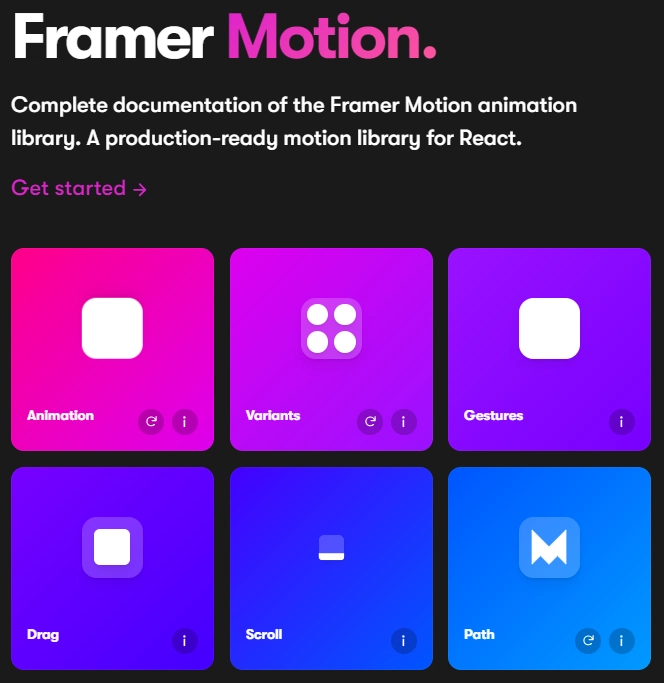Replay the Variants demo
The width and height of the screenshot is (664, 683).
click(x=370, y=422)
